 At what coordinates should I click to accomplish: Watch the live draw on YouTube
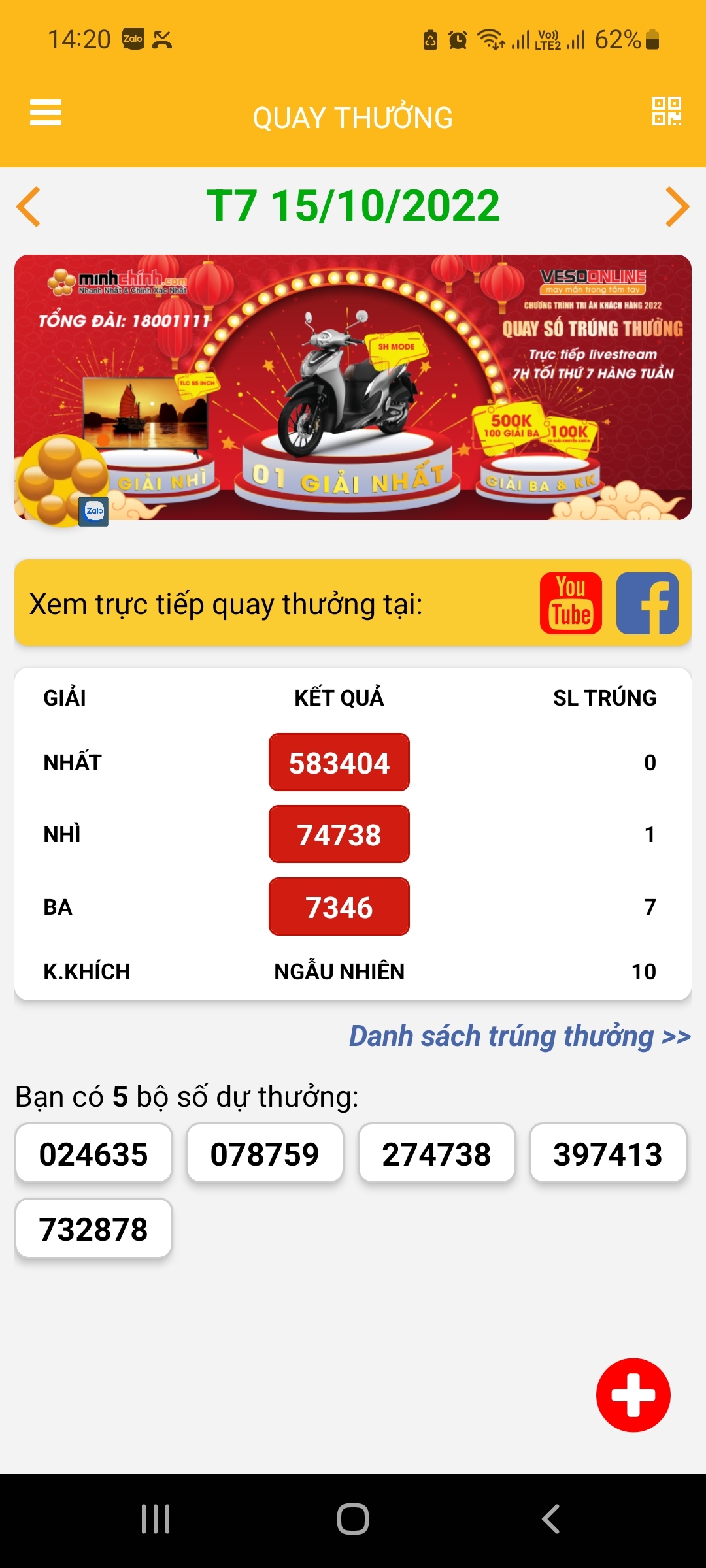click(571, 603)
